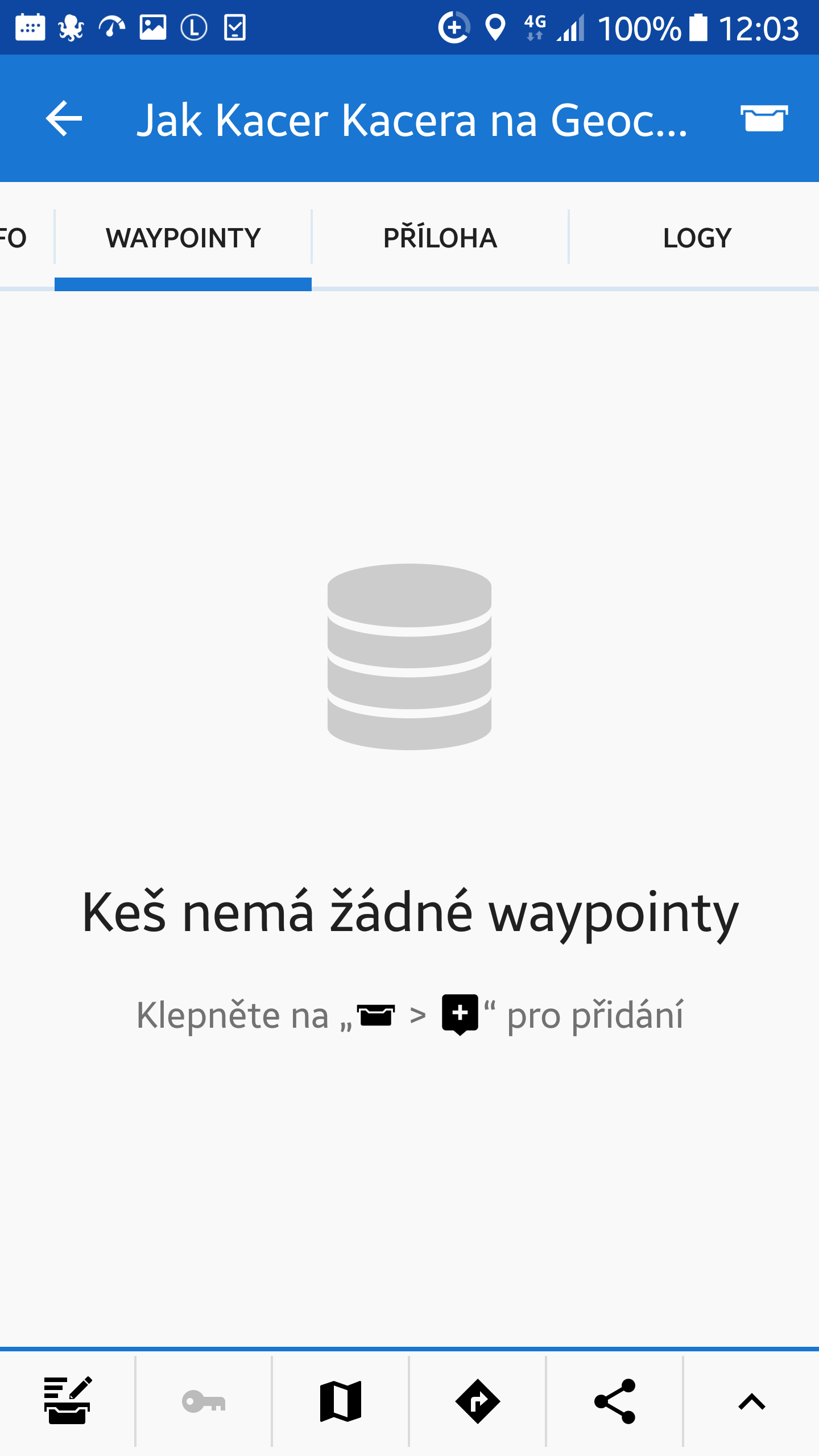
Task: Go back using the arrow
Action: [x=64, y=119]
